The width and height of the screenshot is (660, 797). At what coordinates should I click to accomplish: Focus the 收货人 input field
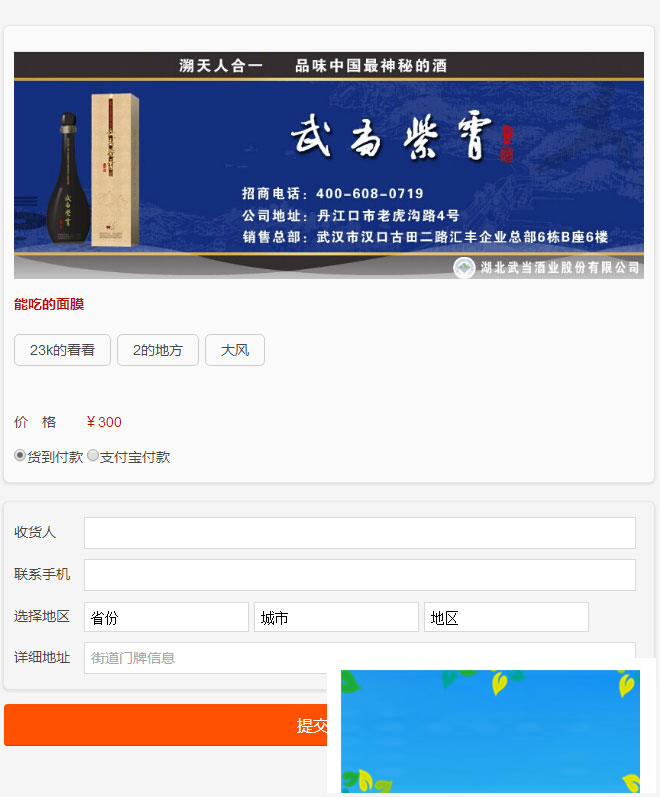pyautogui.click(x=359, y=533)
